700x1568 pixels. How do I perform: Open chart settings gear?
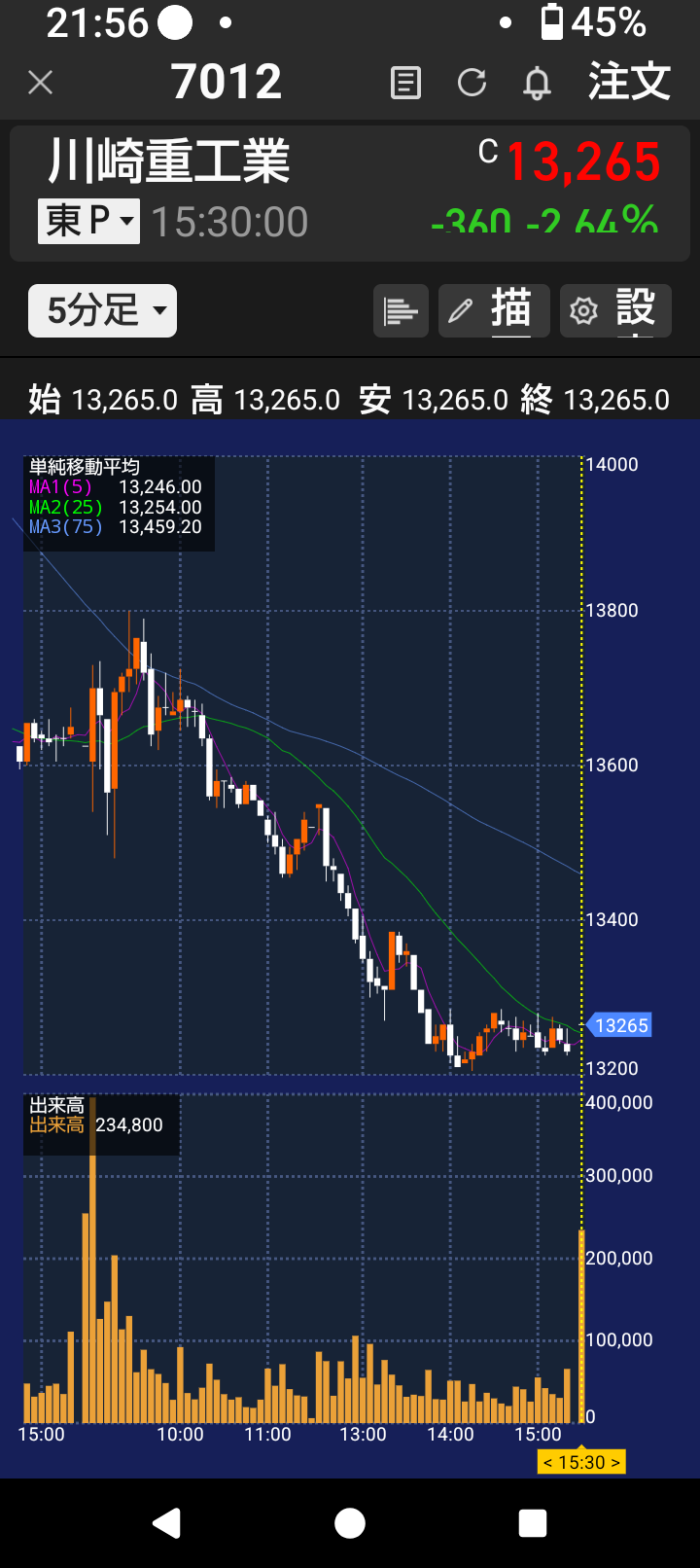click(x=615, y=311)
